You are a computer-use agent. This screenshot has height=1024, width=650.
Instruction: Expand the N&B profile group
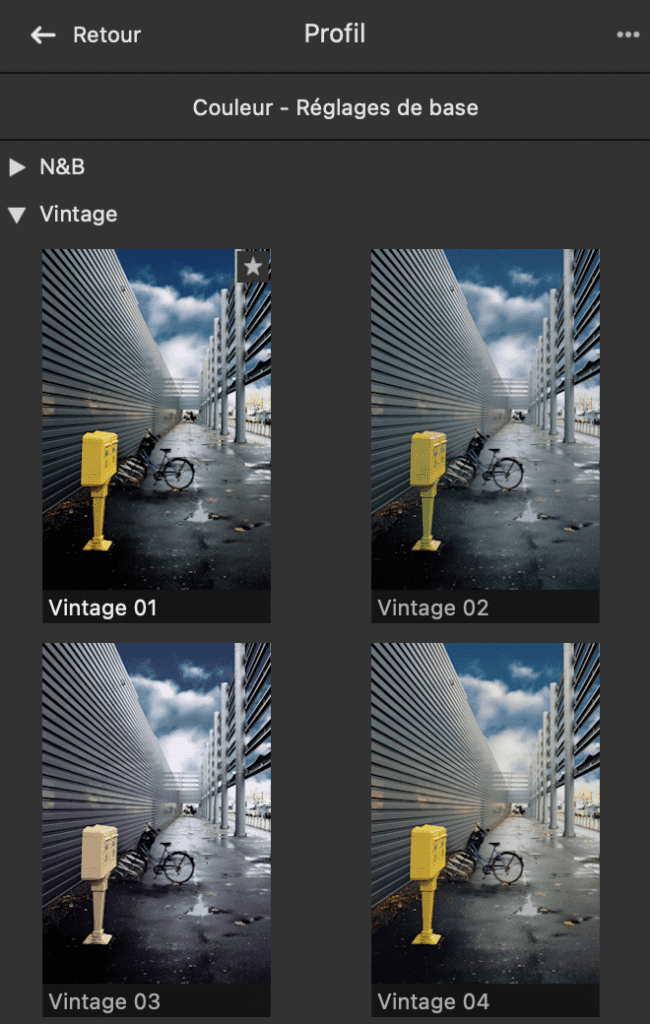(x=17, y=167)
